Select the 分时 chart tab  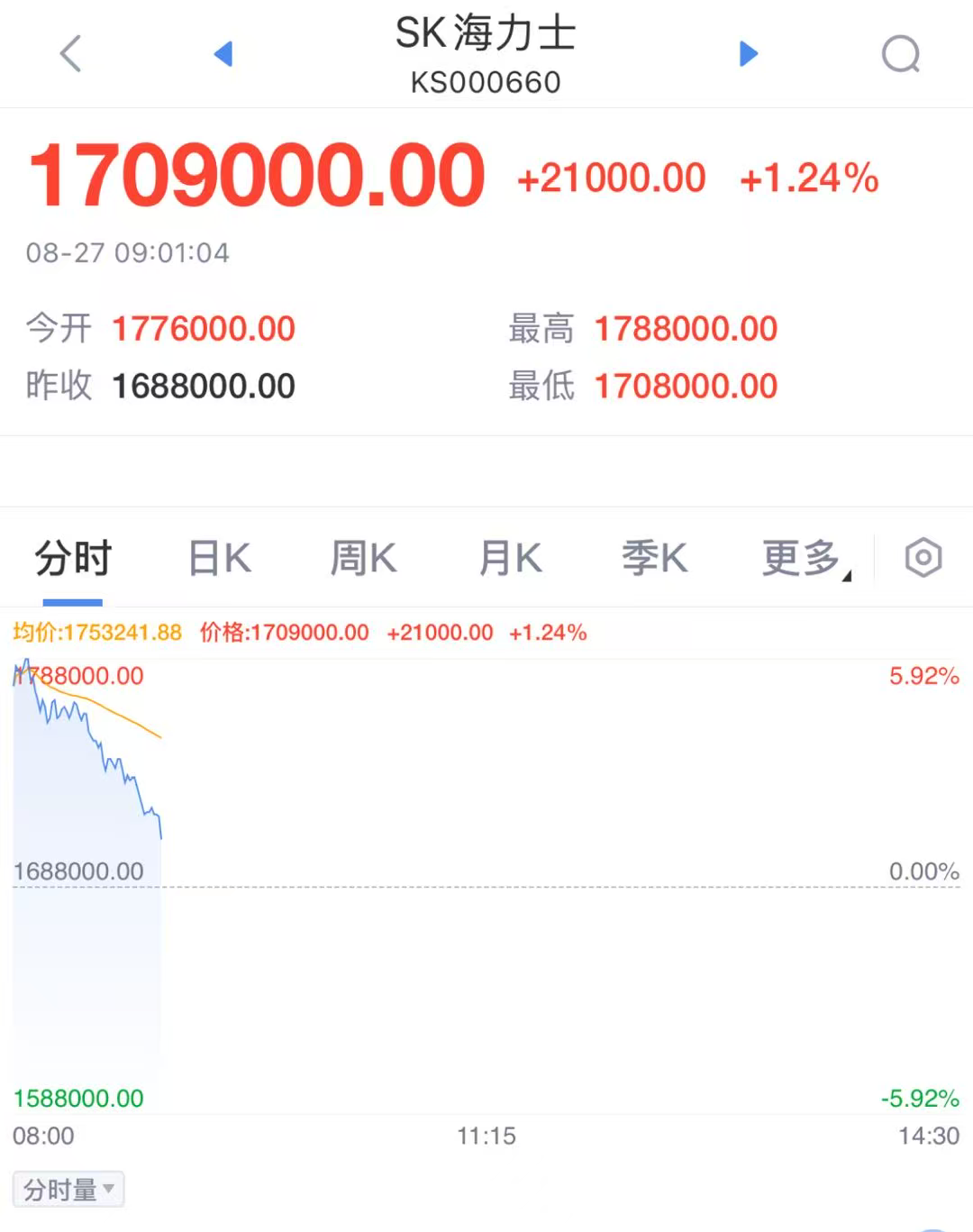73,558
